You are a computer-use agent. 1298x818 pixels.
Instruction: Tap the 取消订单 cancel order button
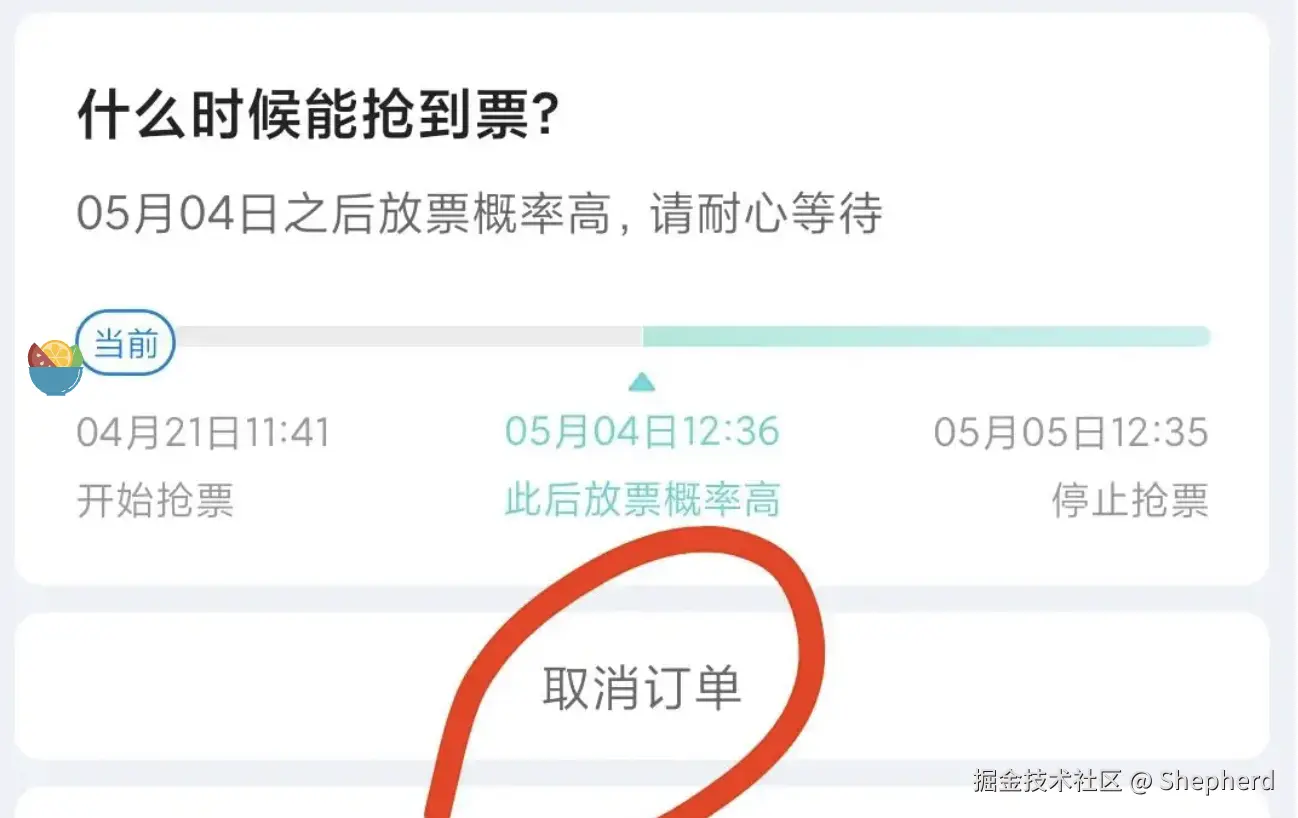pos(641,687)
